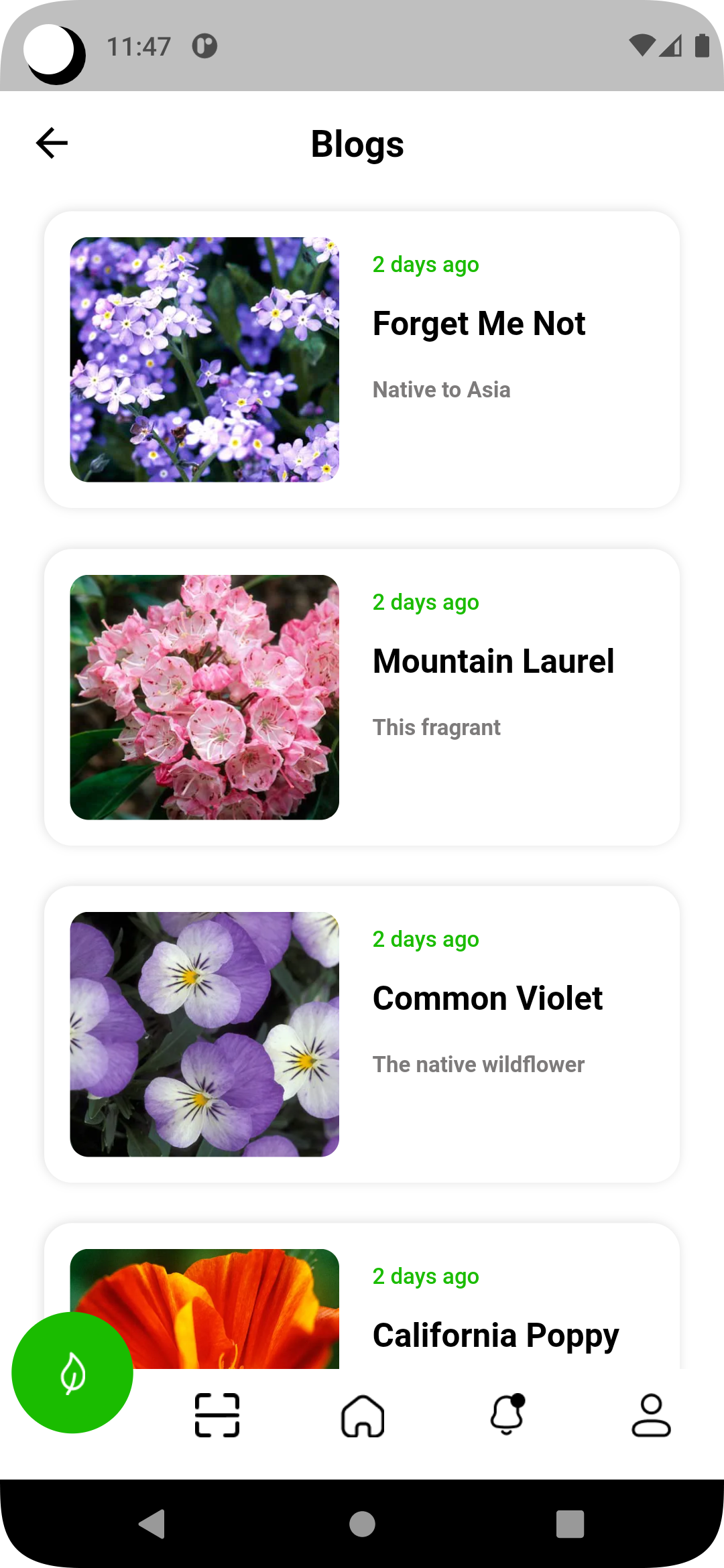
Task: Go back using the arrow icon
Action: [52, 143]
